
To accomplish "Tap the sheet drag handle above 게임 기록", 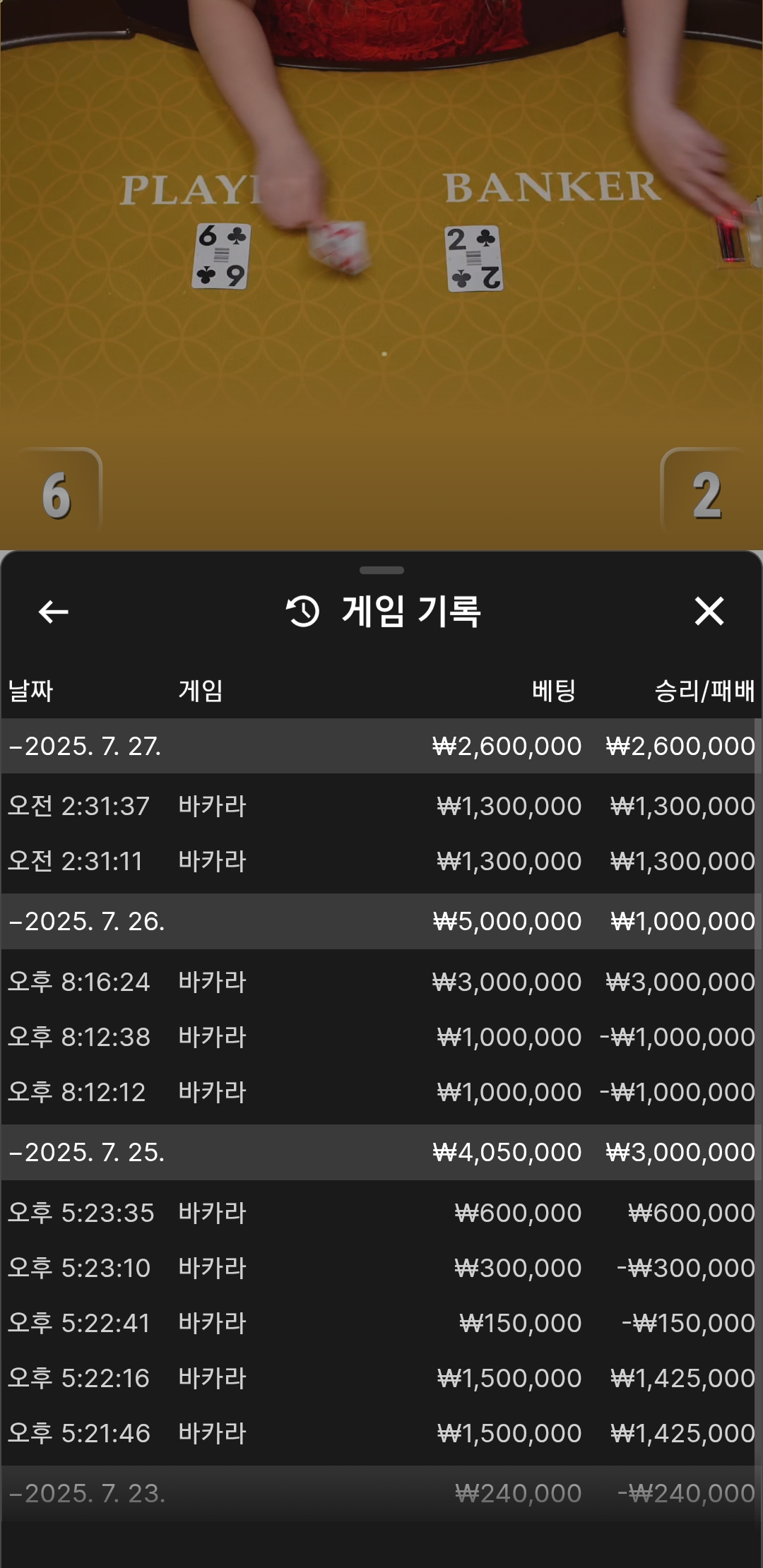I will (381, 570).
